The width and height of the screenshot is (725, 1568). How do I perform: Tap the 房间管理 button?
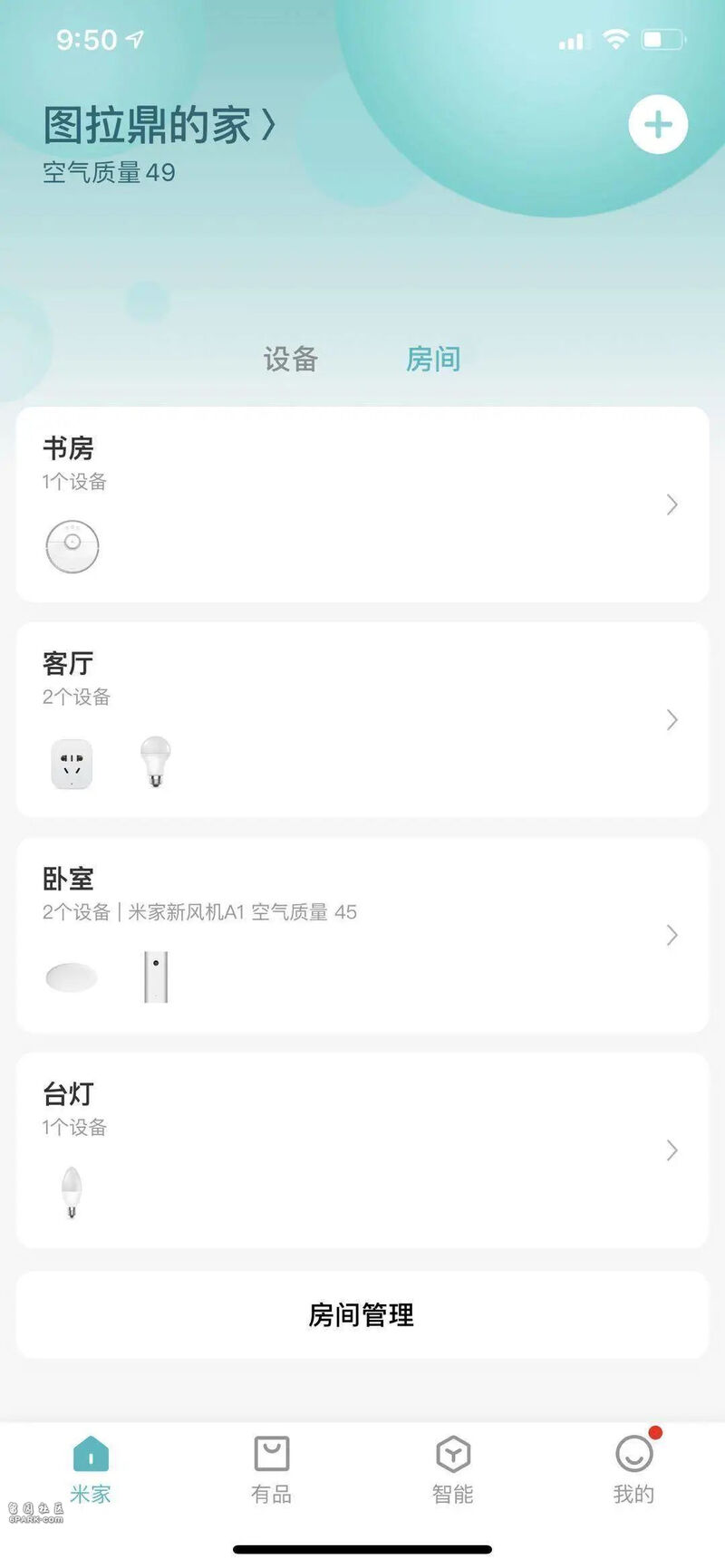(x=362, y=1314)
